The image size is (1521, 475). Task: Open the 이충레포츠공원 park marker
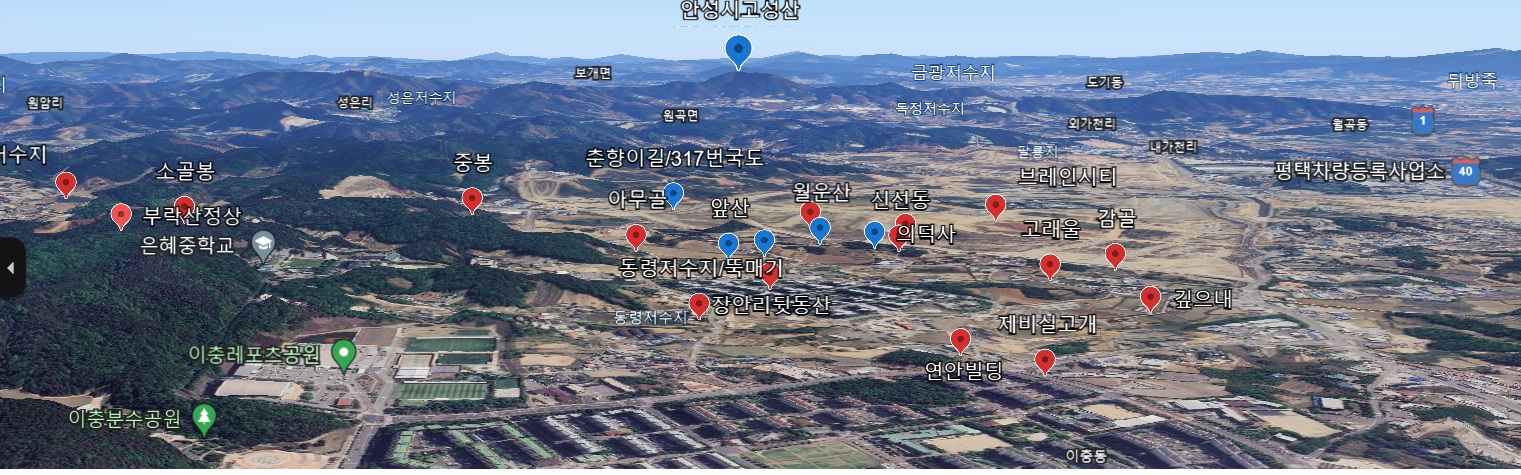tap(344, 353)
